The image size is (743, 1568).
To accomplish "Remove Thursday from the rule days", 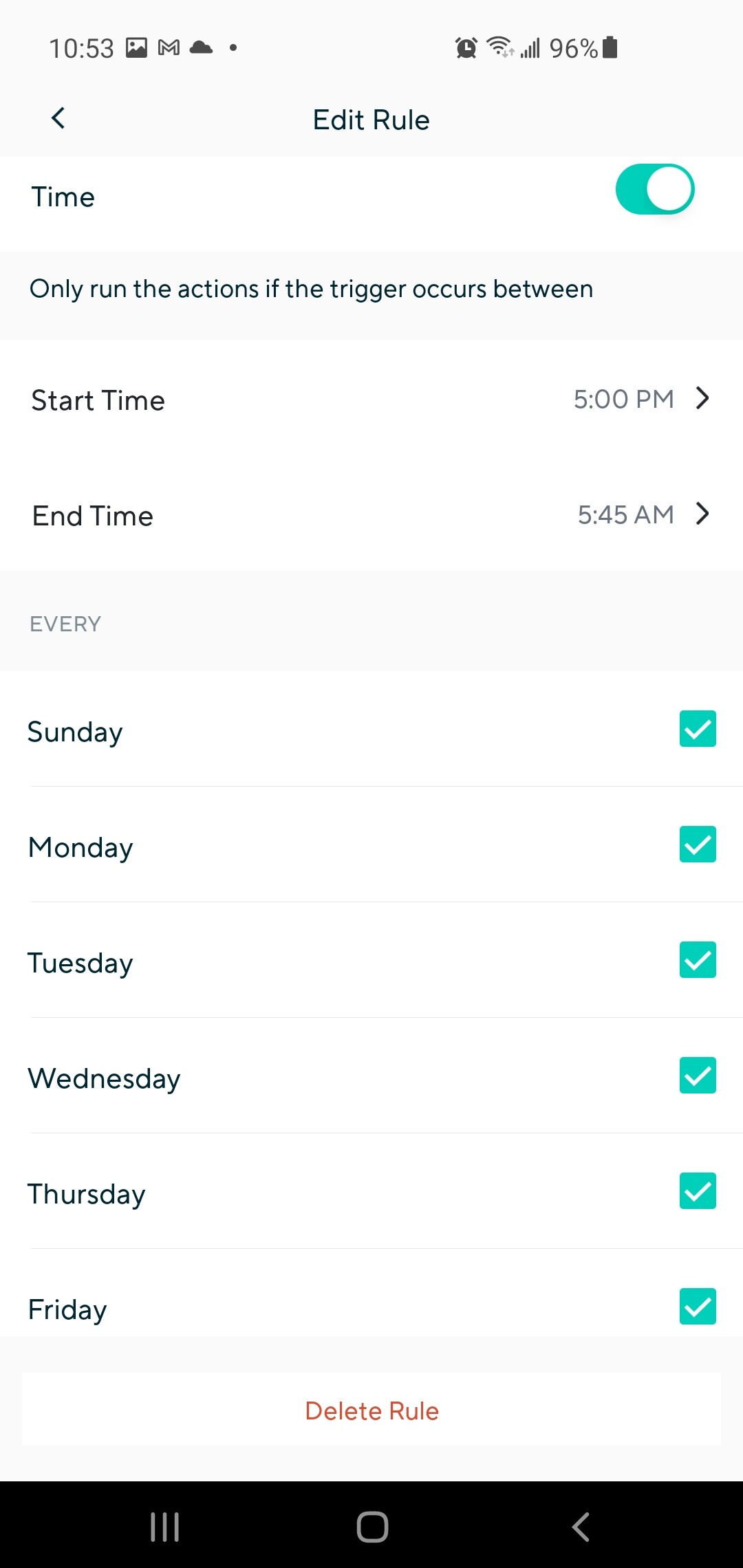I will [x=697, y=1191].
